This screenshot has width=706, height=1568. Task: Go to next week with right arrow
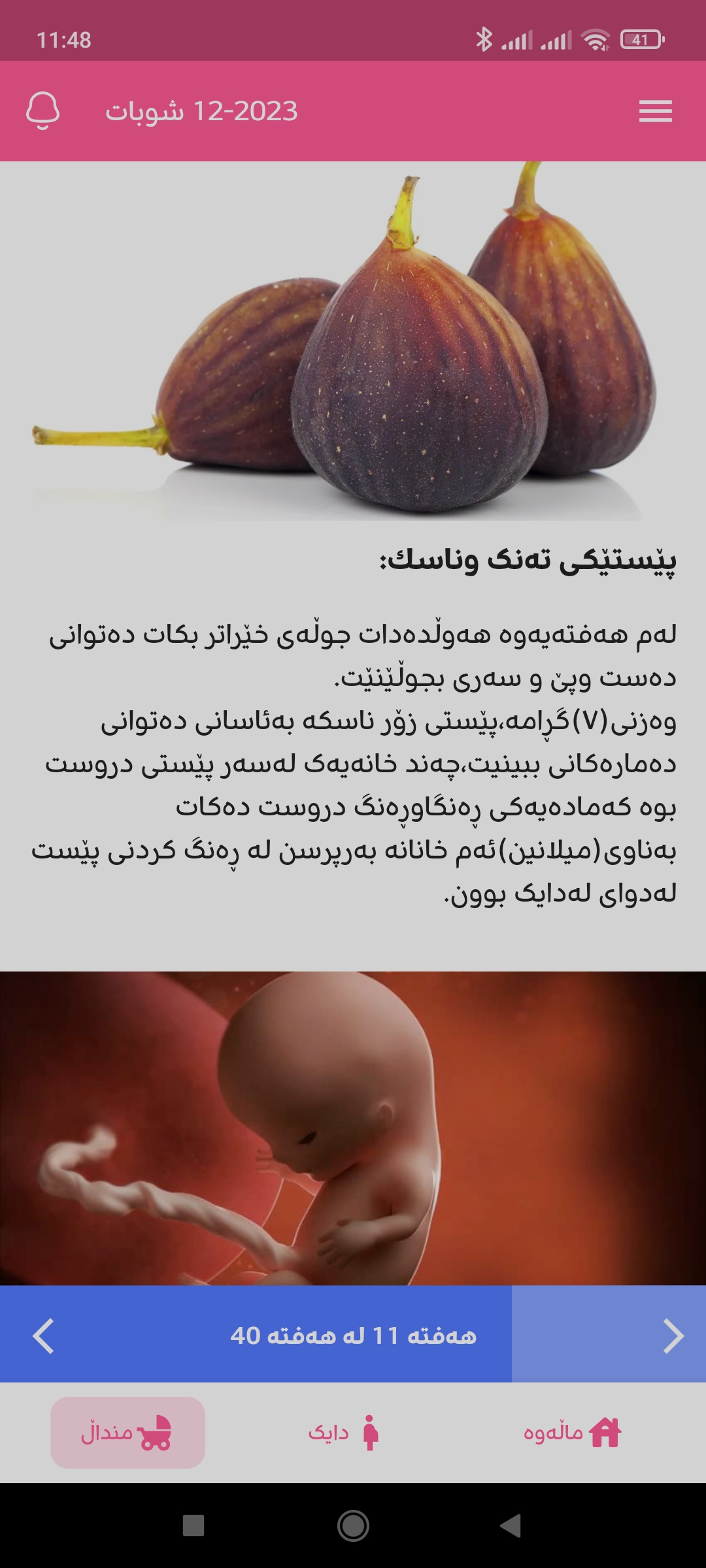pyautogui.click(x=673, y=1335)
